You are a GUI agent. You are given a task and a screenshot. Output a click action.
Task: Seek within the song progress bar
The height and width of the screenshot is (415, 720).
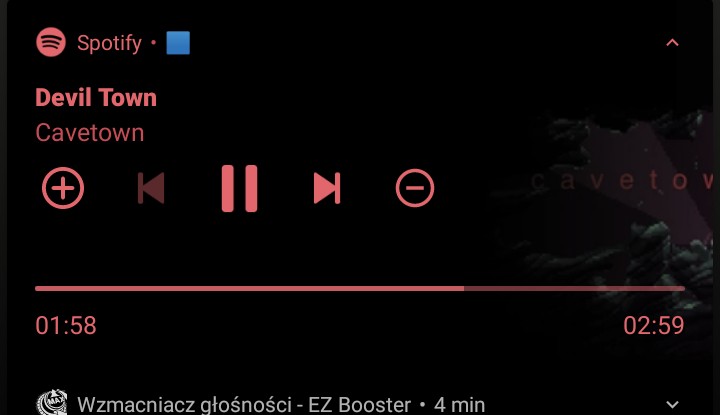pos(360,288)
